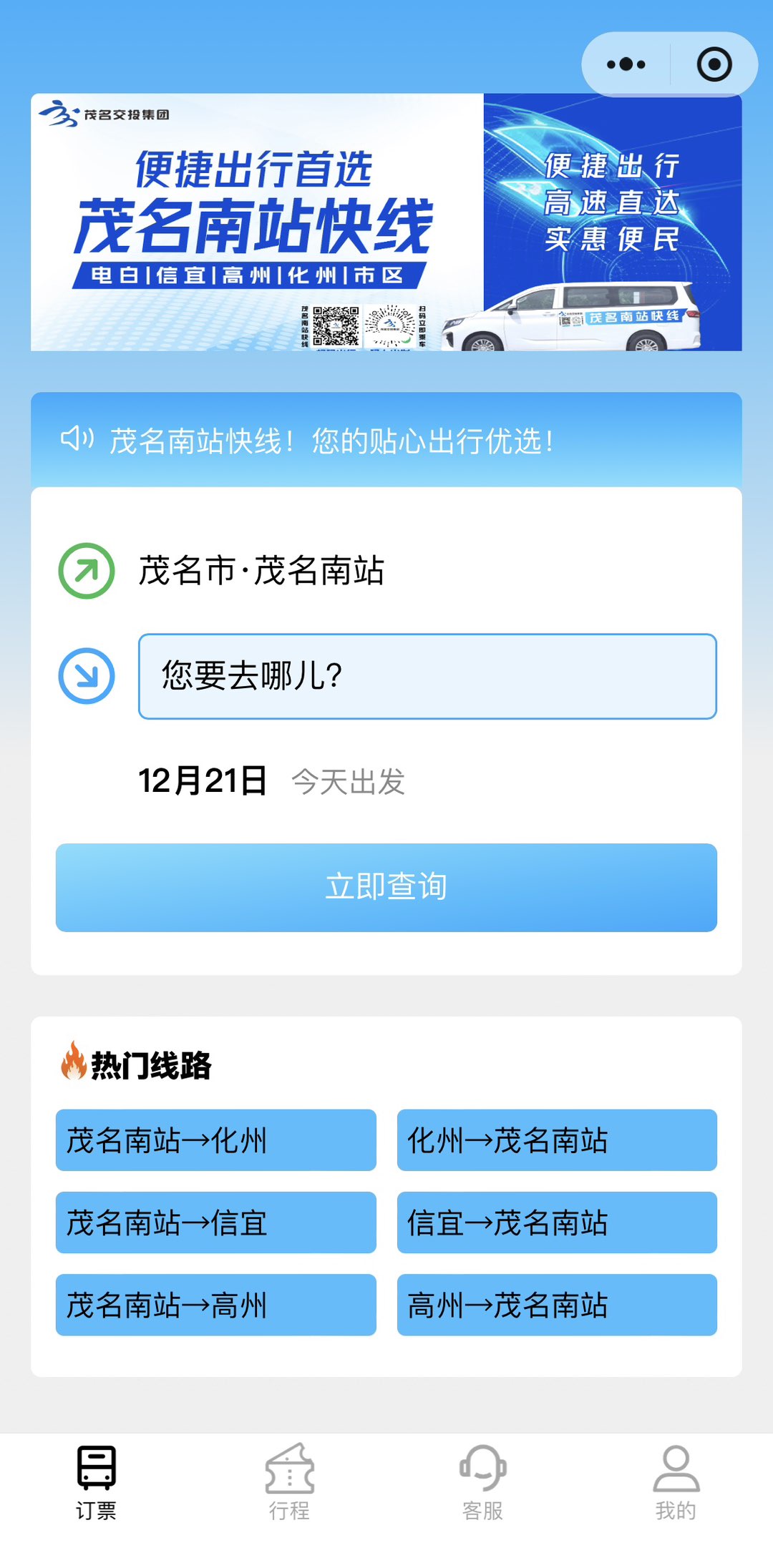Close the mini program with the circle button
The height and width of the screenshot is (1568, 773).
[x=714, y=64]
